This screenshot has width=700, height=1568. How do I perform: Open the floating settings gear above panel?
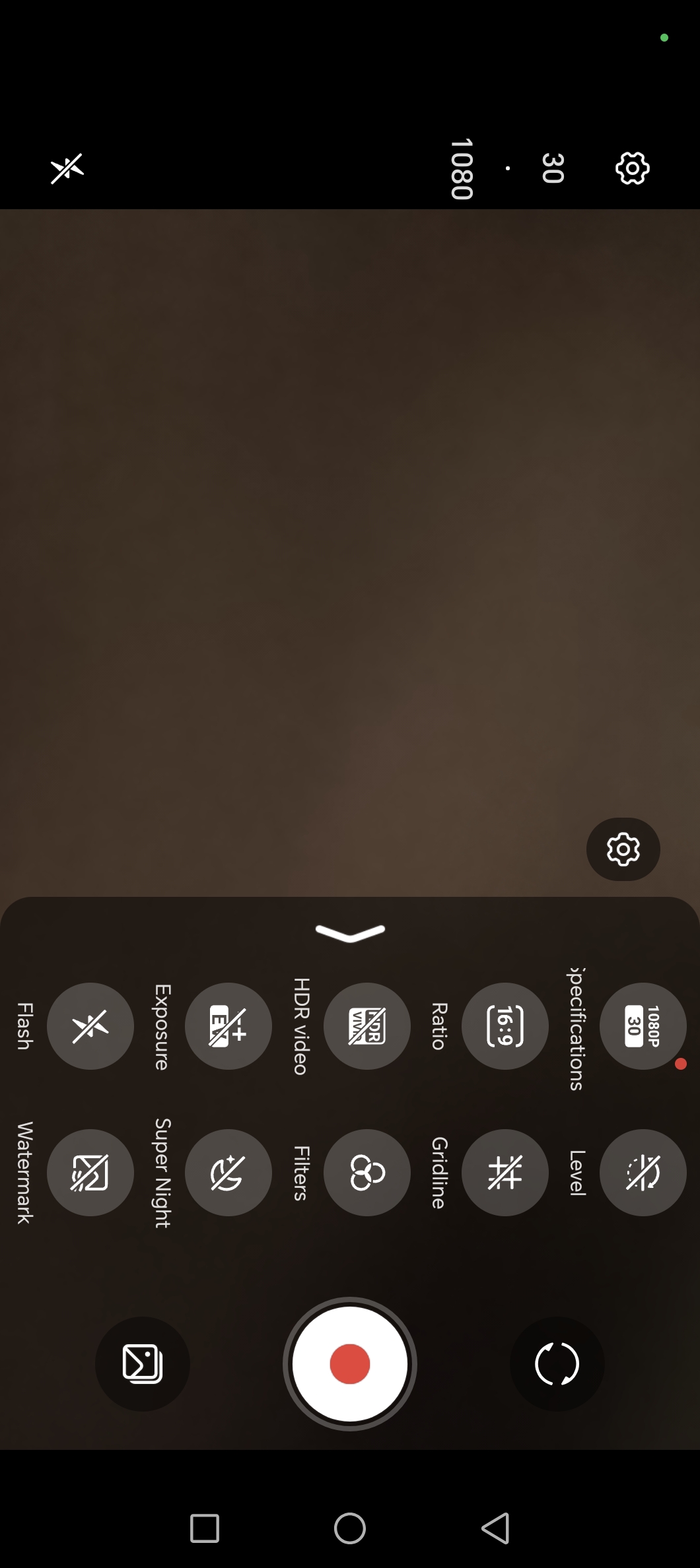click(x=623, y=849)
